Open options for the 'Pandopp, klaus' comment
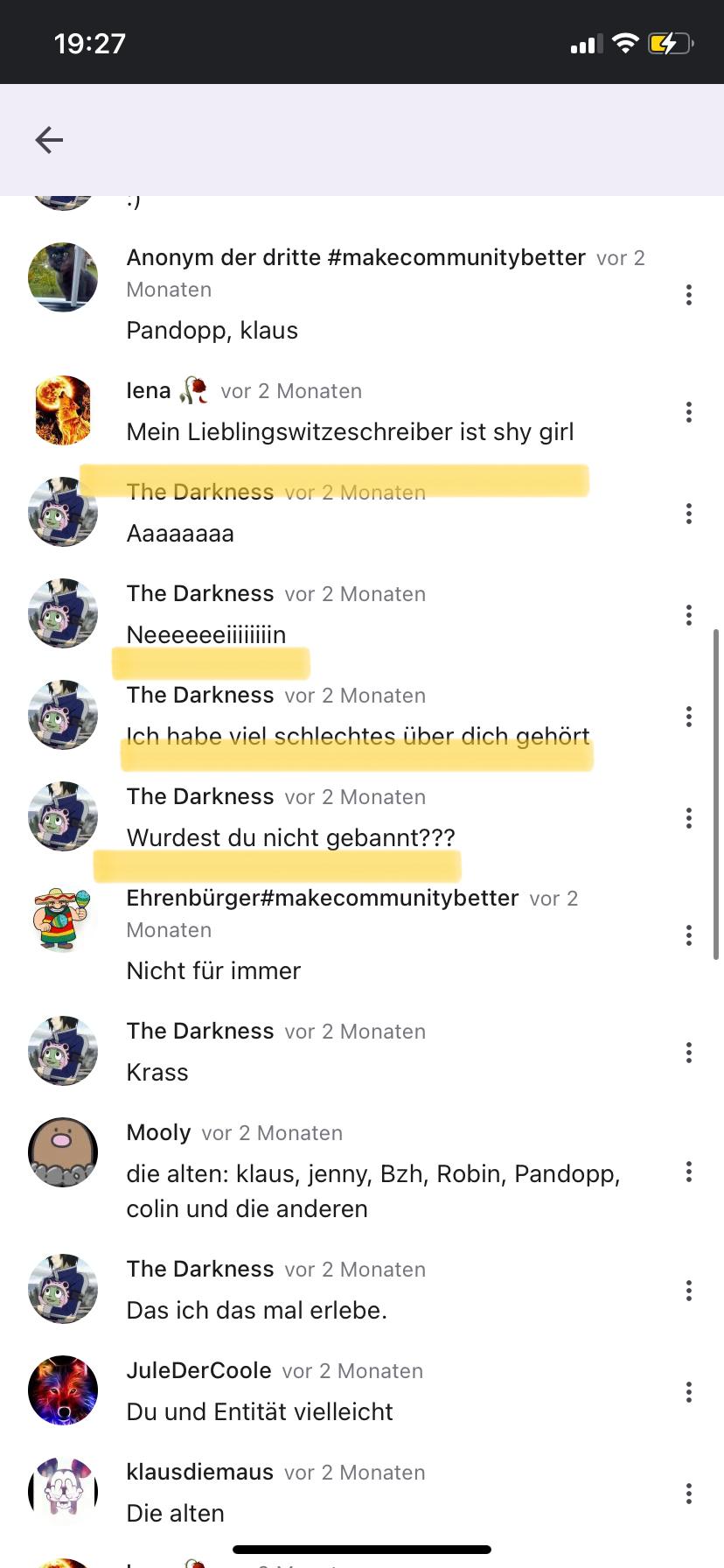Image resolution: width=724 pixels, height=1568 pixels. [x=689, y=295]
